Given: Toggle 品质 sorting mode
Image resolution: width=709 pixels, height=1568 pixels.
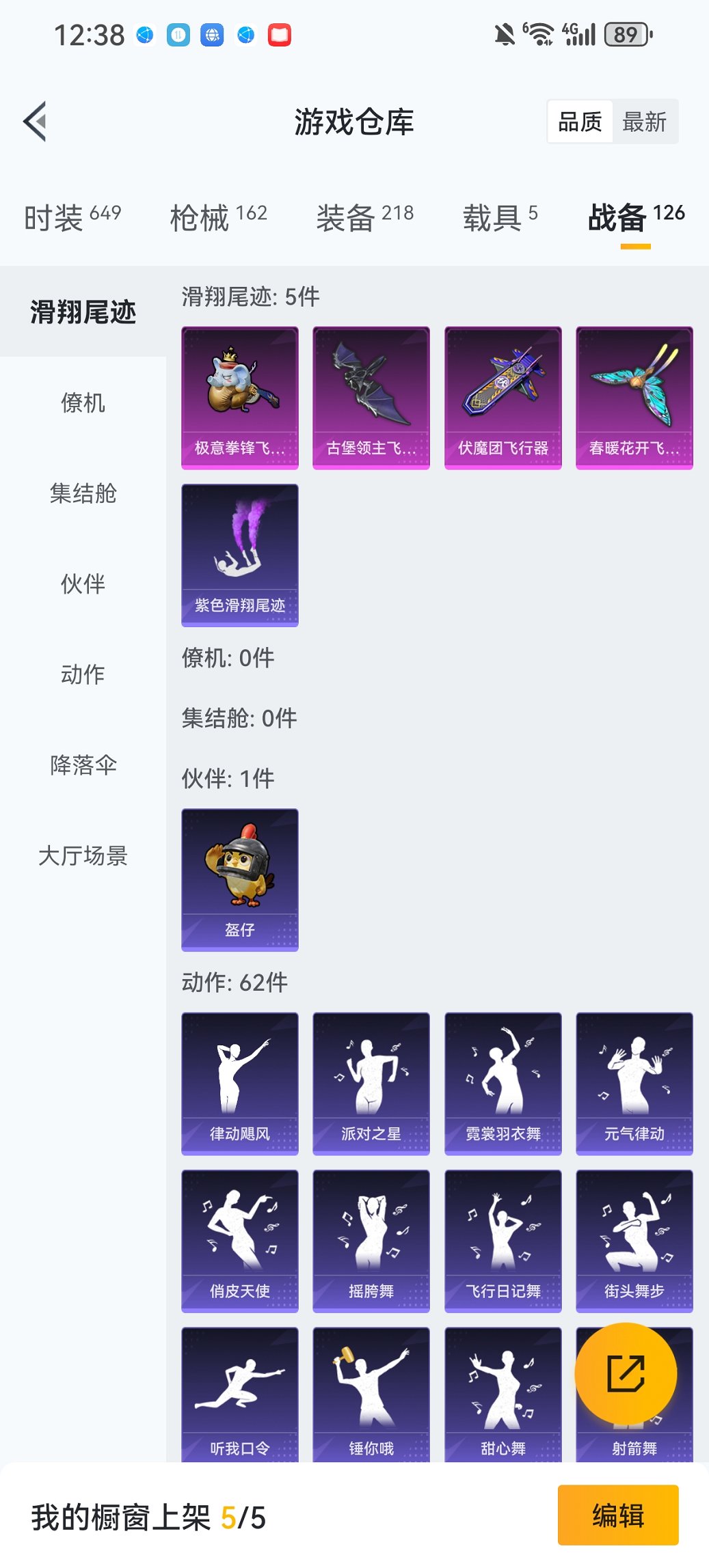Looking at the screenshot, I should coord(580,121).
